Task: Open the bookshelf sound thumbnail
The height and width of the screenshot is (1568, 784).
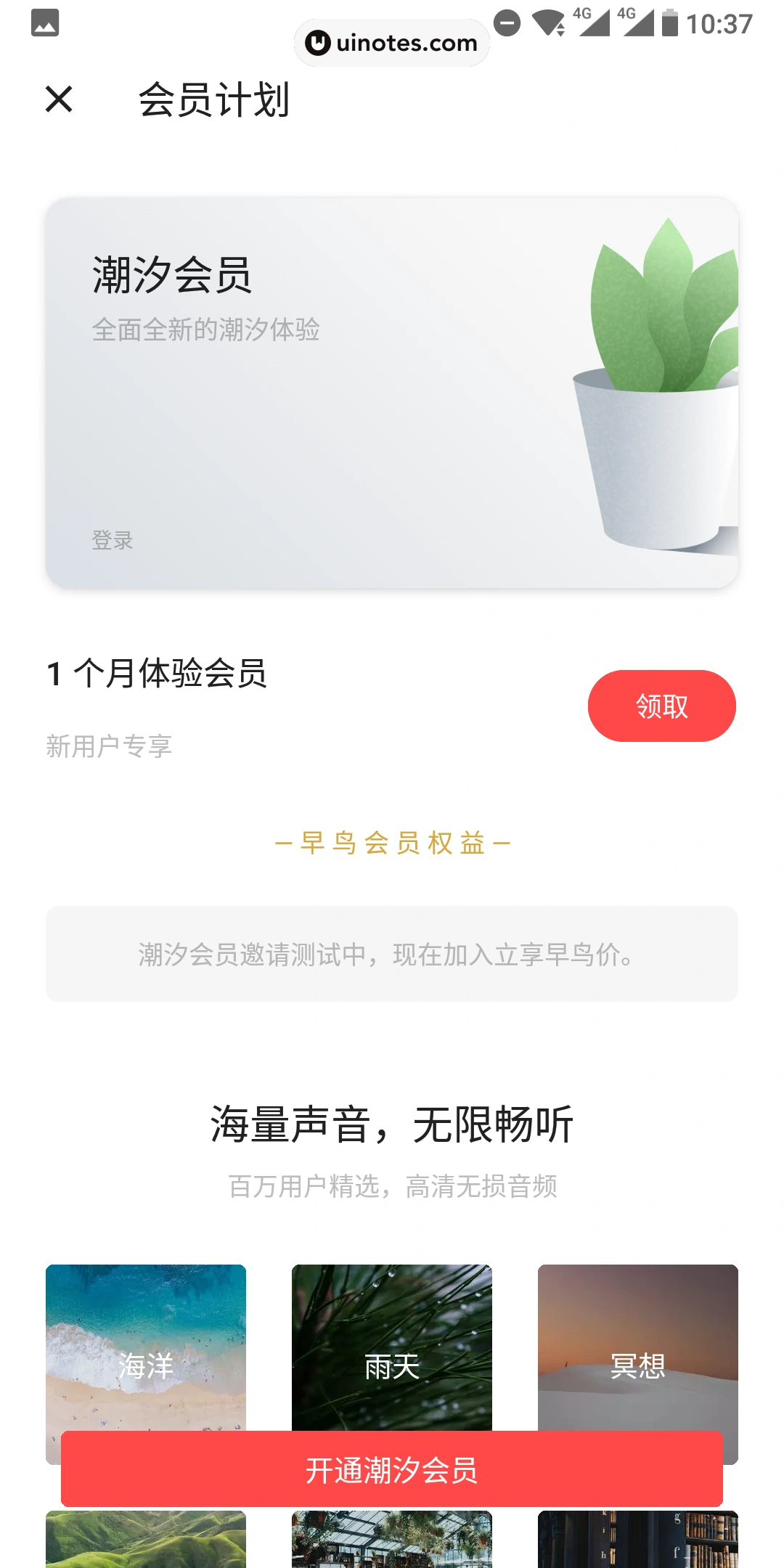Action: pos(638,1539)
